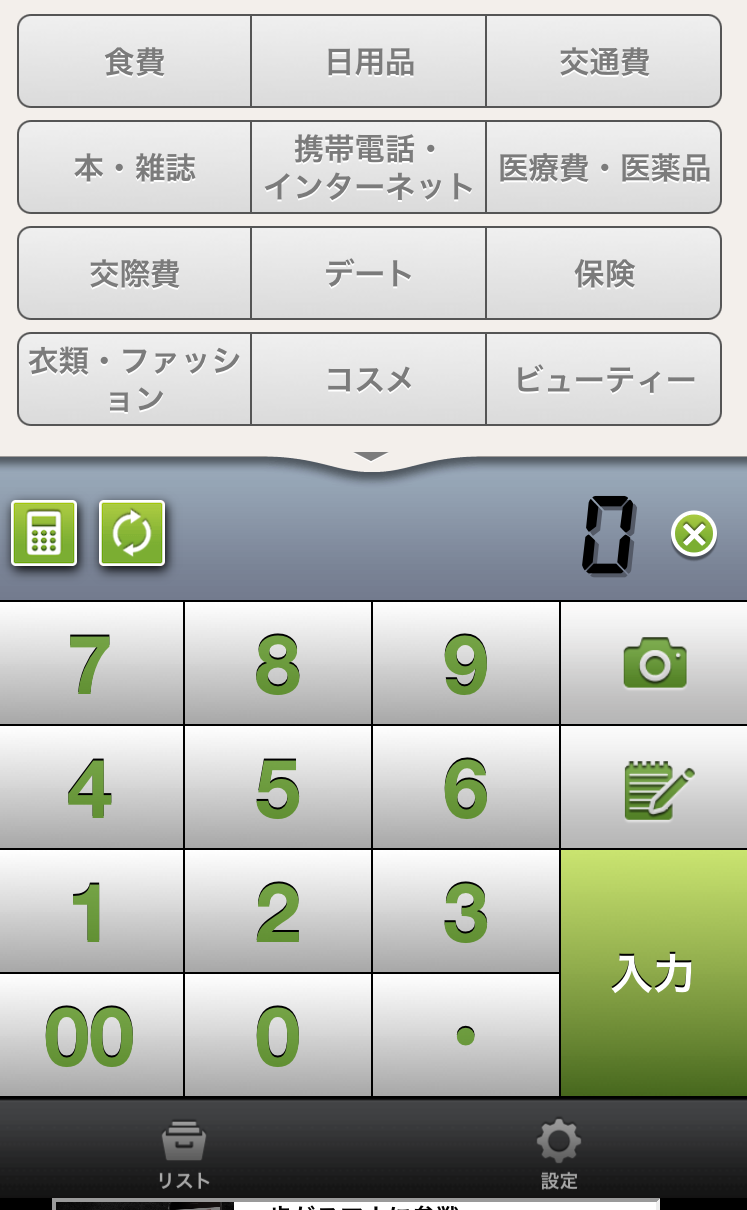This screenshot has width=747, height=1210.
Task: Open the 設定 settings tab
Action: (559, 1154)
